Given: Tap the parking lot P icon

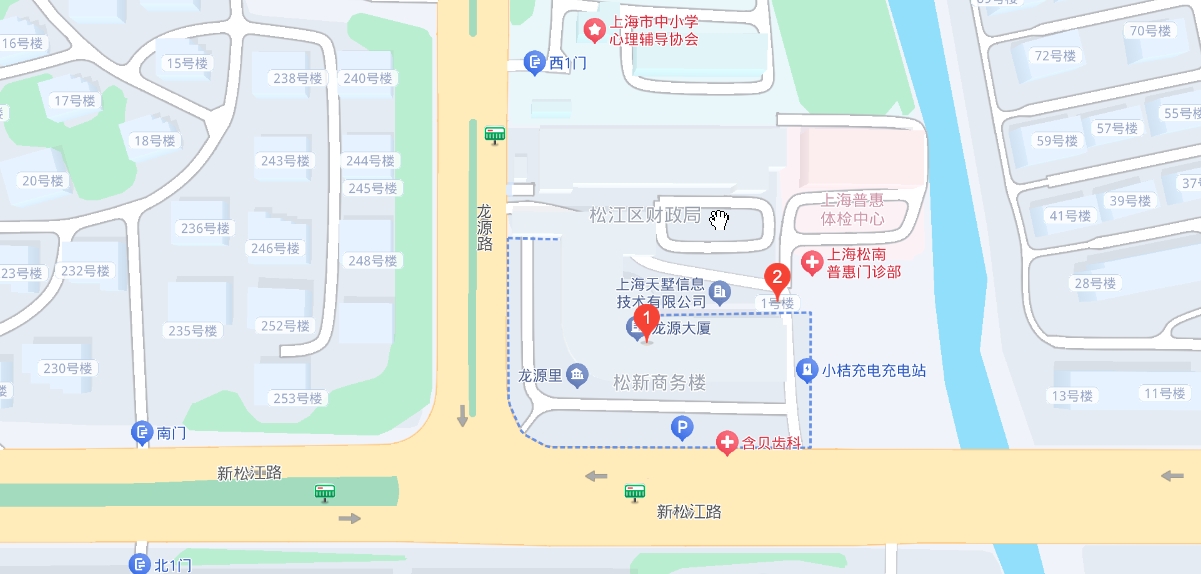Looking at the screenshot, I should coord(681,429).
